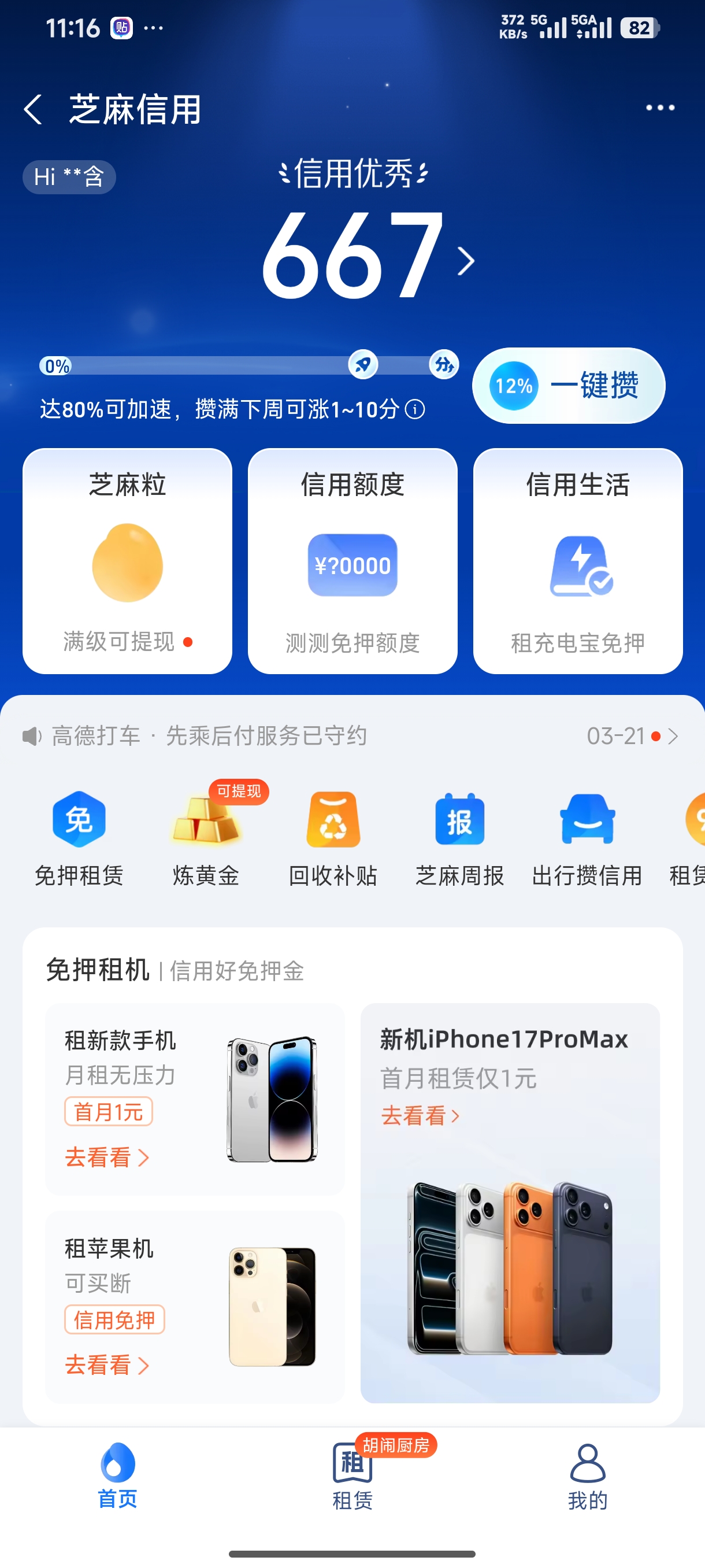Viewport: 705px width, 1568px height.
Task: Open the 租新款手机 card
Action: (x=195, y=1098)
